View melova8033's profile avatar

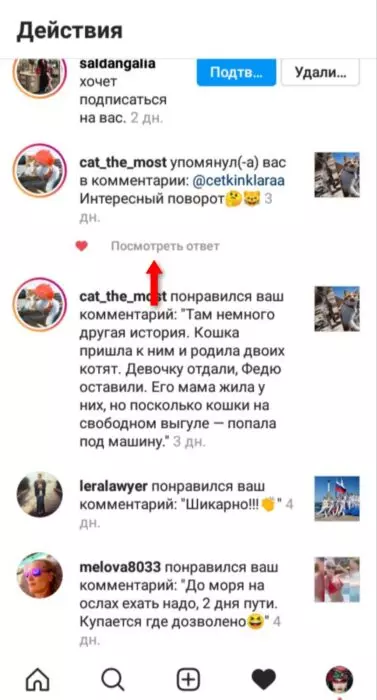pos(40,576)
